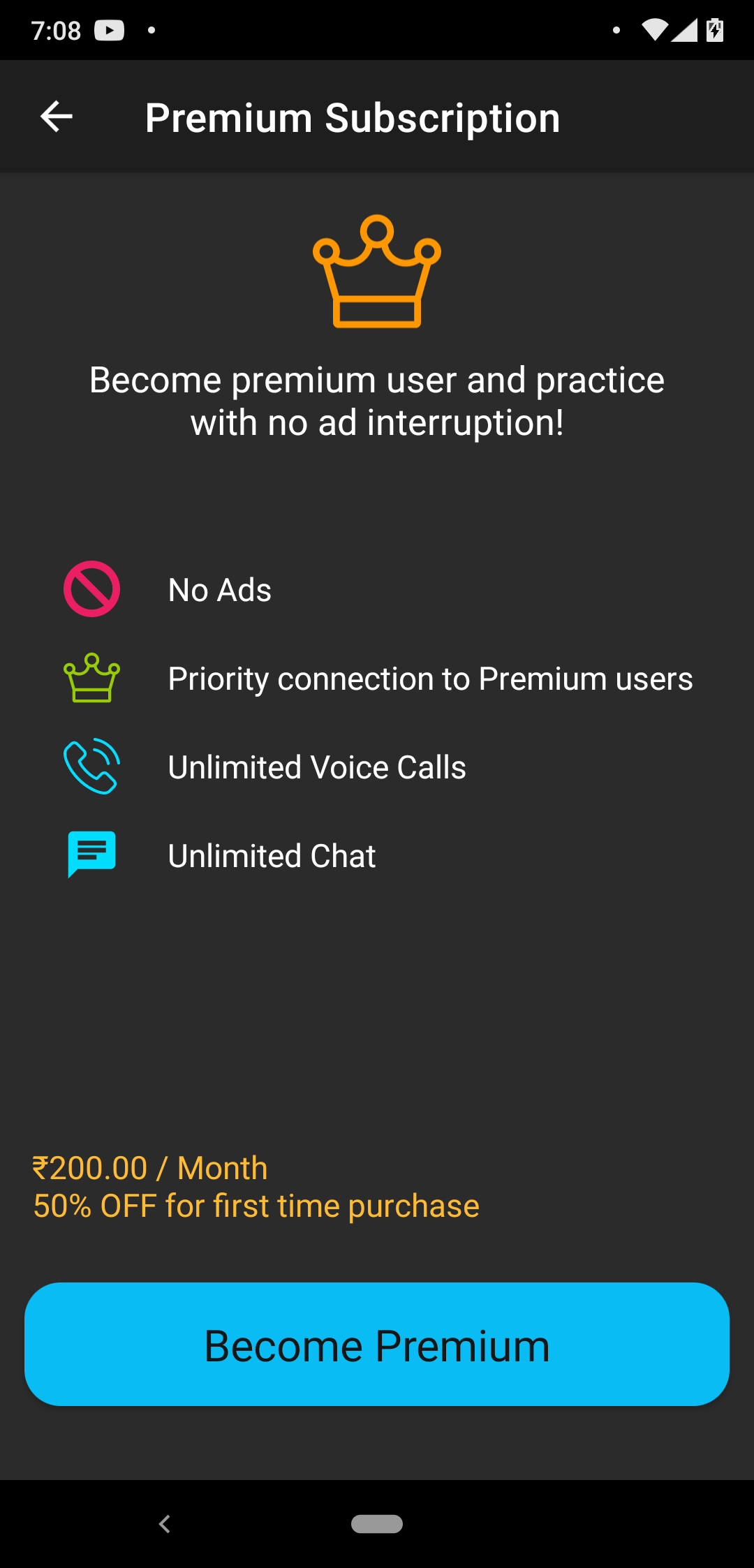Tap the blue chat bubble icon
The width and height of the screenshot is (754, 1568).
tap(91, 855)
